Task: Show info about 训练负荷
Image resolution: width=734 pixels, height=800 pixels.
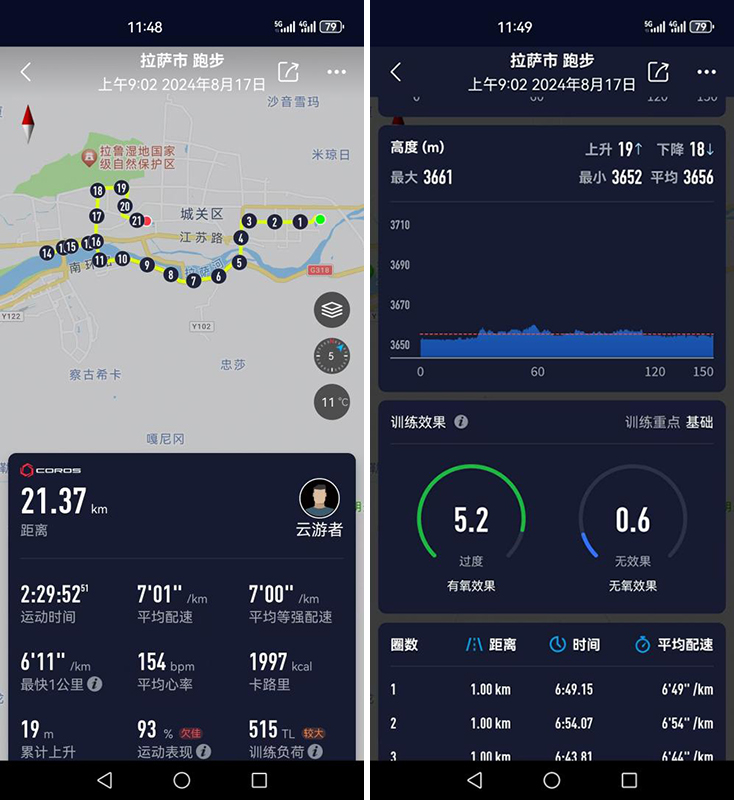Action: (x=316, y=751)
